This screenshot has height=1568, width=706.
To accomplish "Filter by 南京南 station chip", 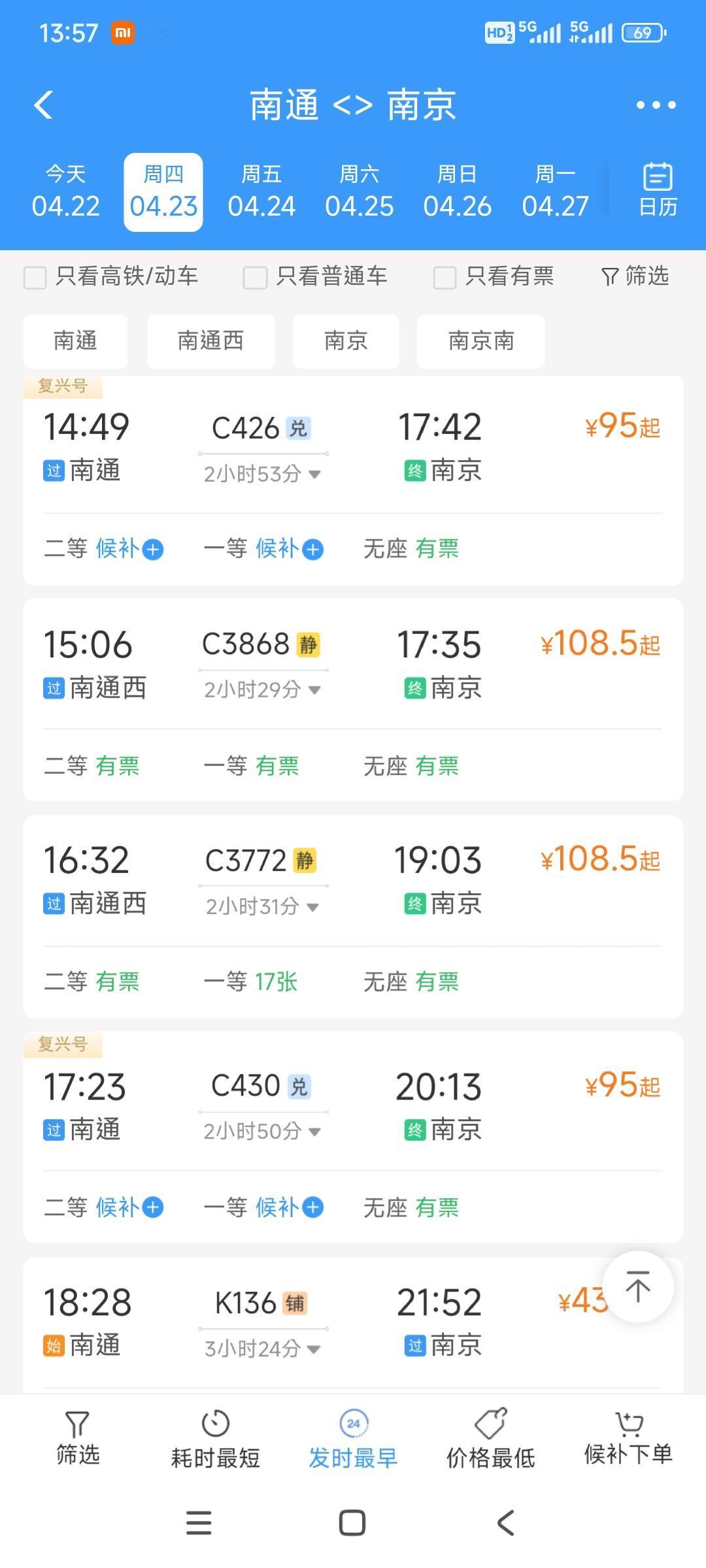I will click(480, 341).
